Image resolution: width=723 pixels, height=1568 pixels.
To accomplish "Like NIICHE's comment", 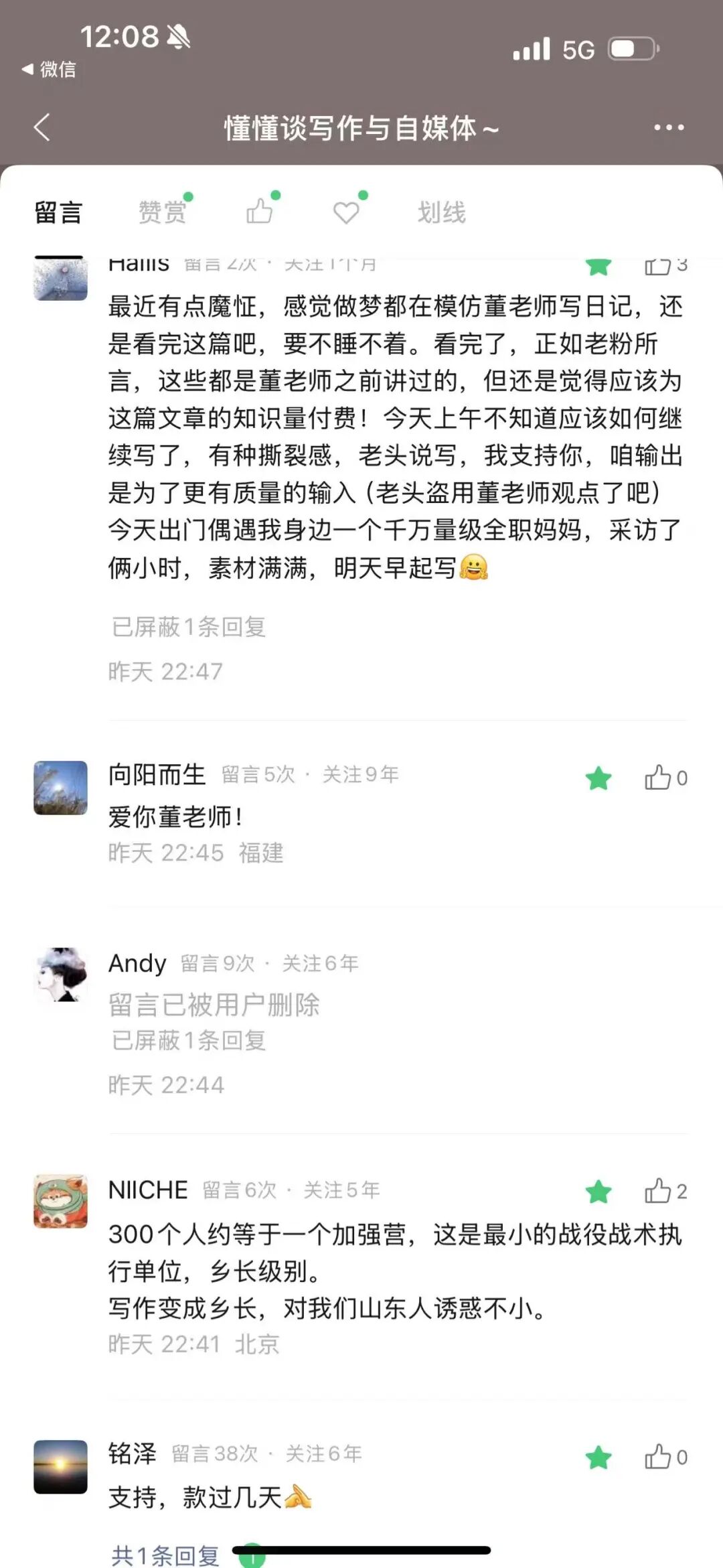I will 665,1192.
